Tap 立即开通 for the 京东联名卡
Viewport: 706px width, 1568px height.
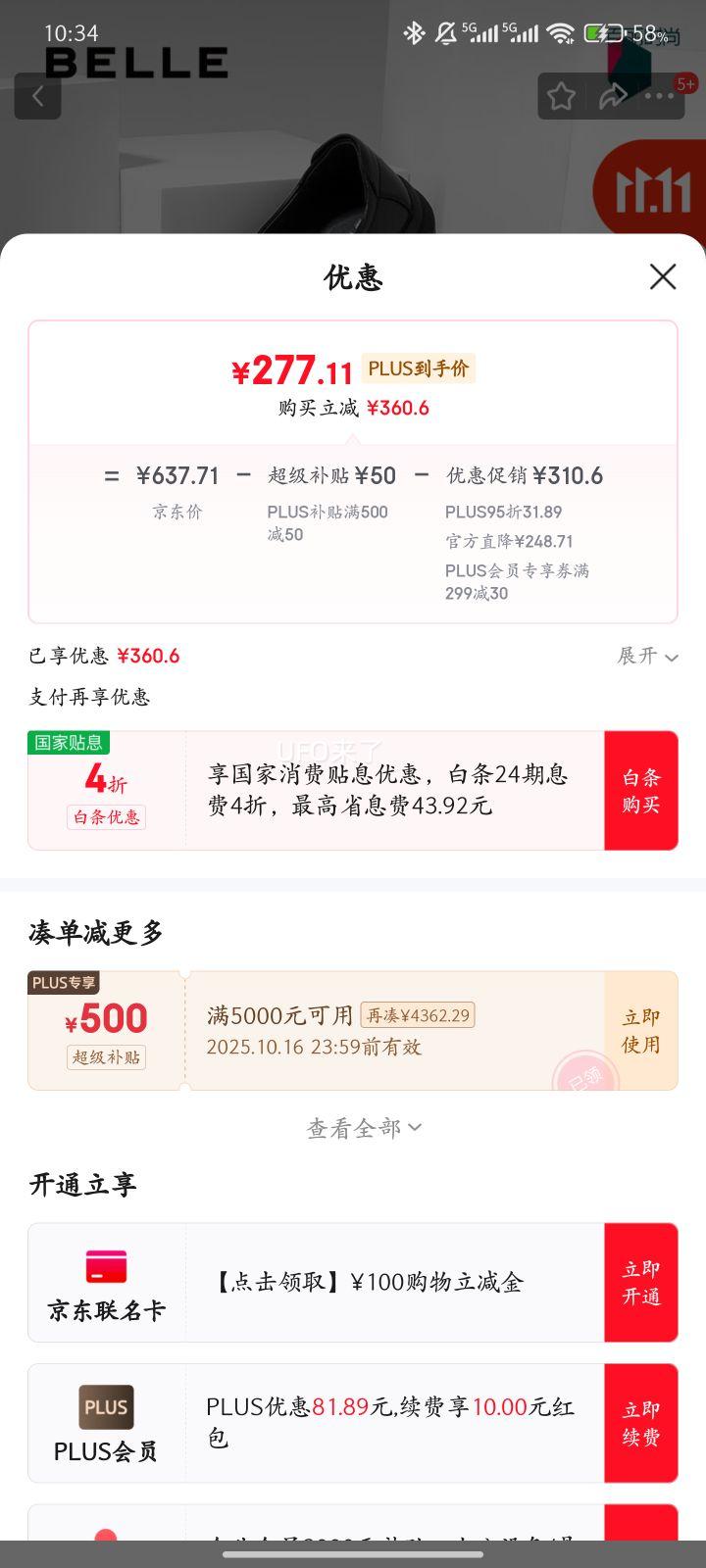640,1282
